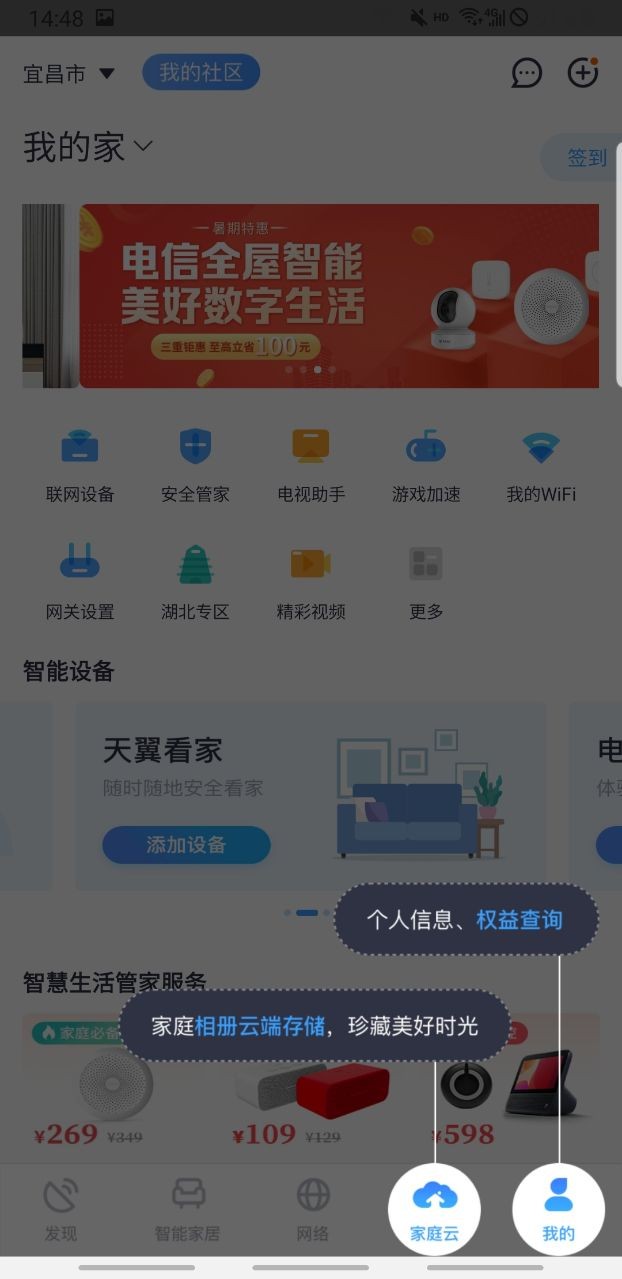622x1279 pixels.
Task: Open 我的WiFi
Action: pyautogui.click(x=541, y=465)
